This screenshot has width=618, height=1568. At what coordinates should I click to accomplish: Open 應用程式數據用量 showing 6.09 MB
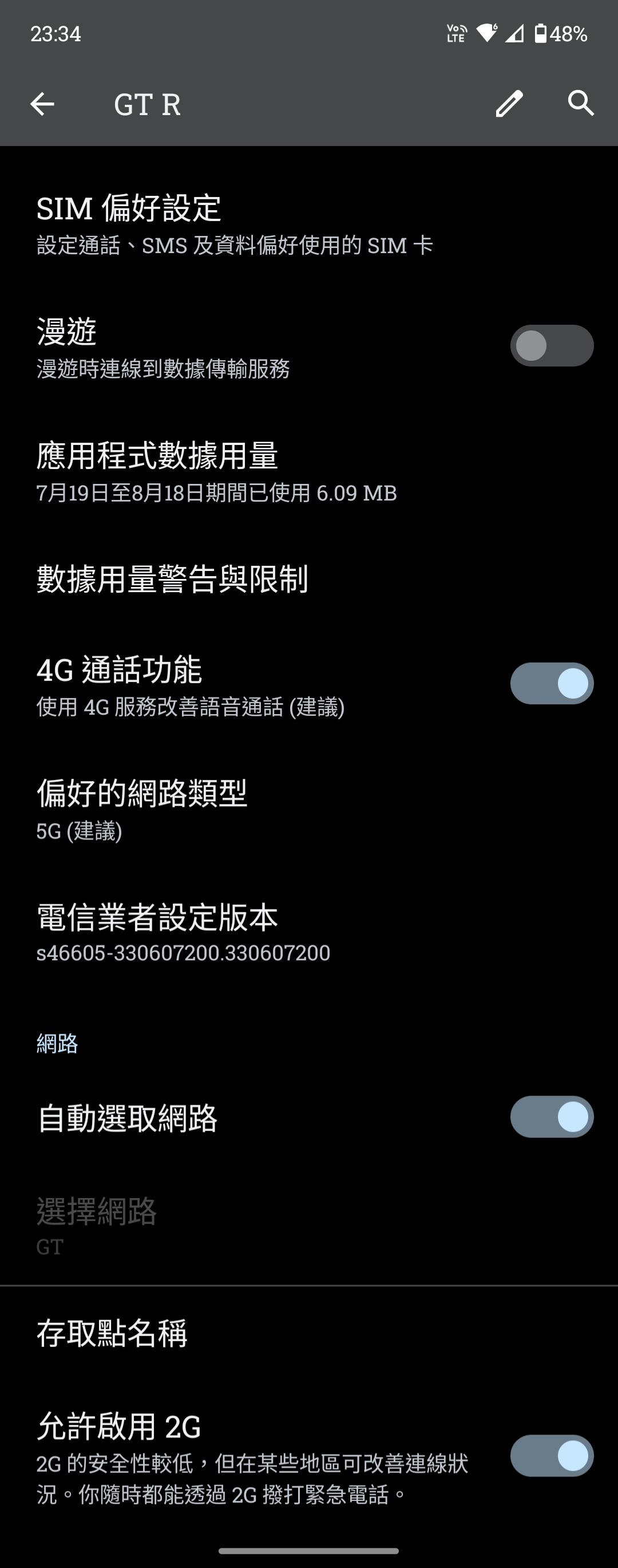pyautogui.click(x=243, y=472)
